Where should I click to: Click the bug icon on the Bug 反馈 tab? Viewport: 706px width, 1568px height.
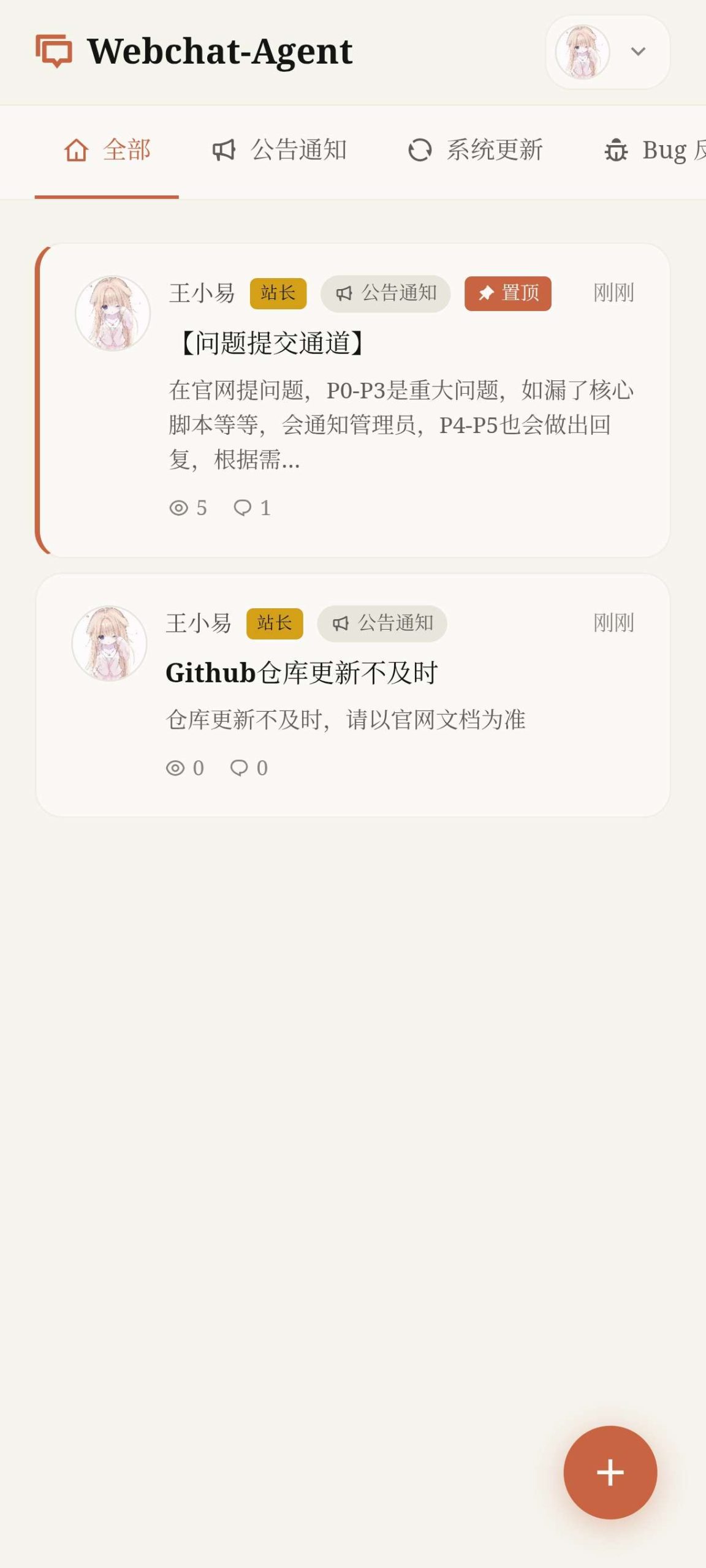[x=618, y=150]
